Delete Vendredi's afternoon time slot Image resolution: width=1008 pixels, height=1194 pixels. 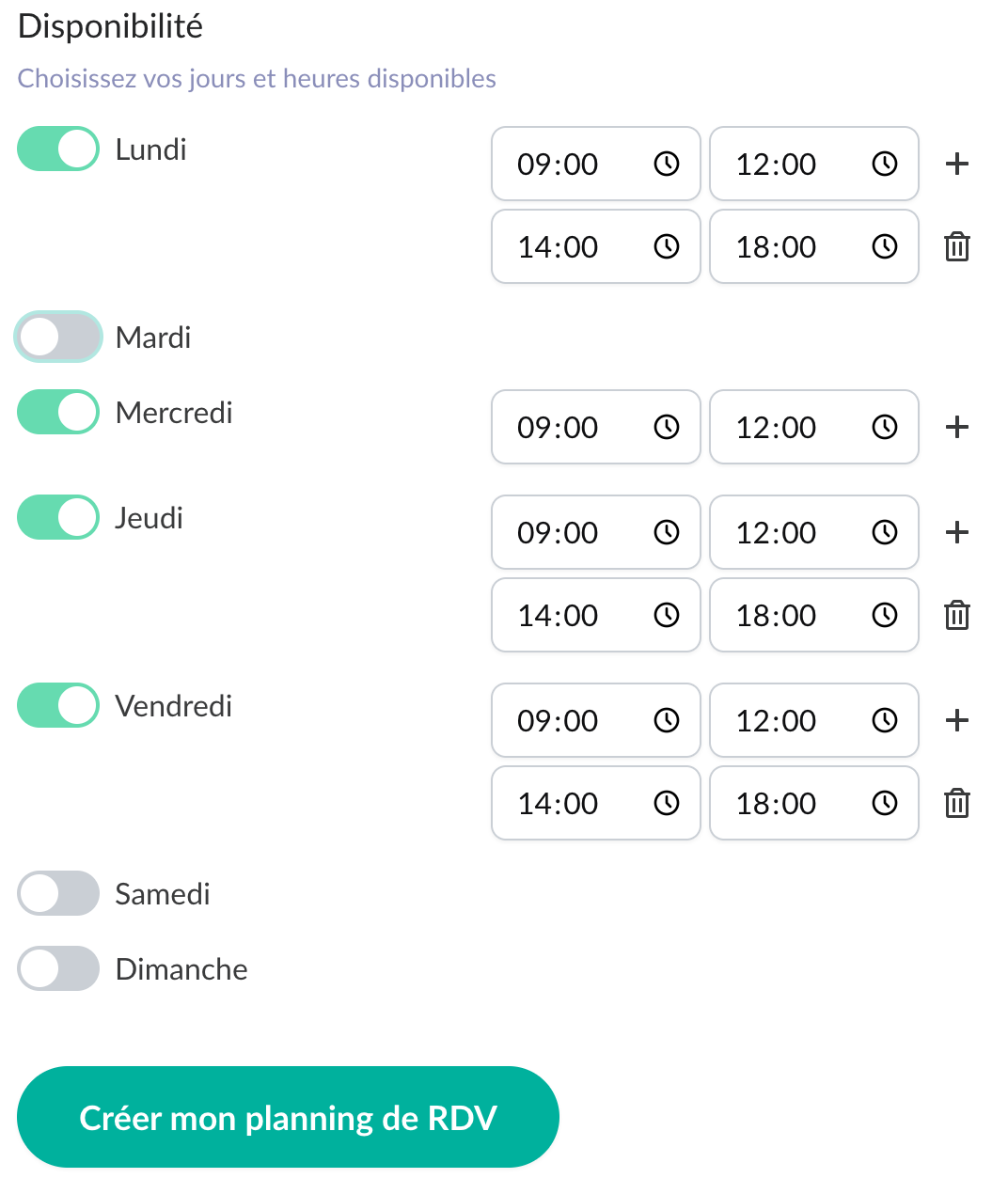pos(957,804)
